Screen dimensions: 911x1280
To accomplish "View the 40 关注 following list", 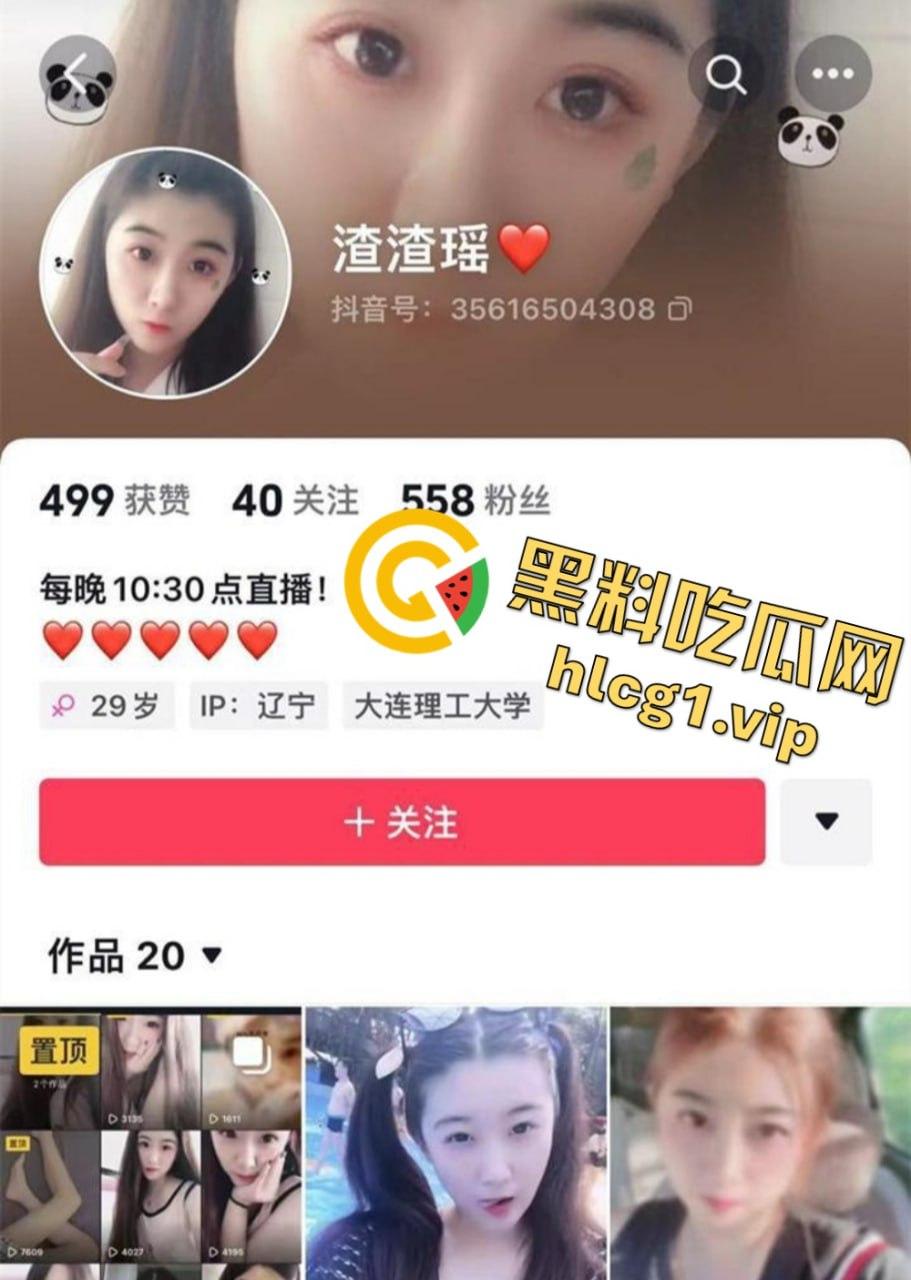I will [x=294, y=500].
